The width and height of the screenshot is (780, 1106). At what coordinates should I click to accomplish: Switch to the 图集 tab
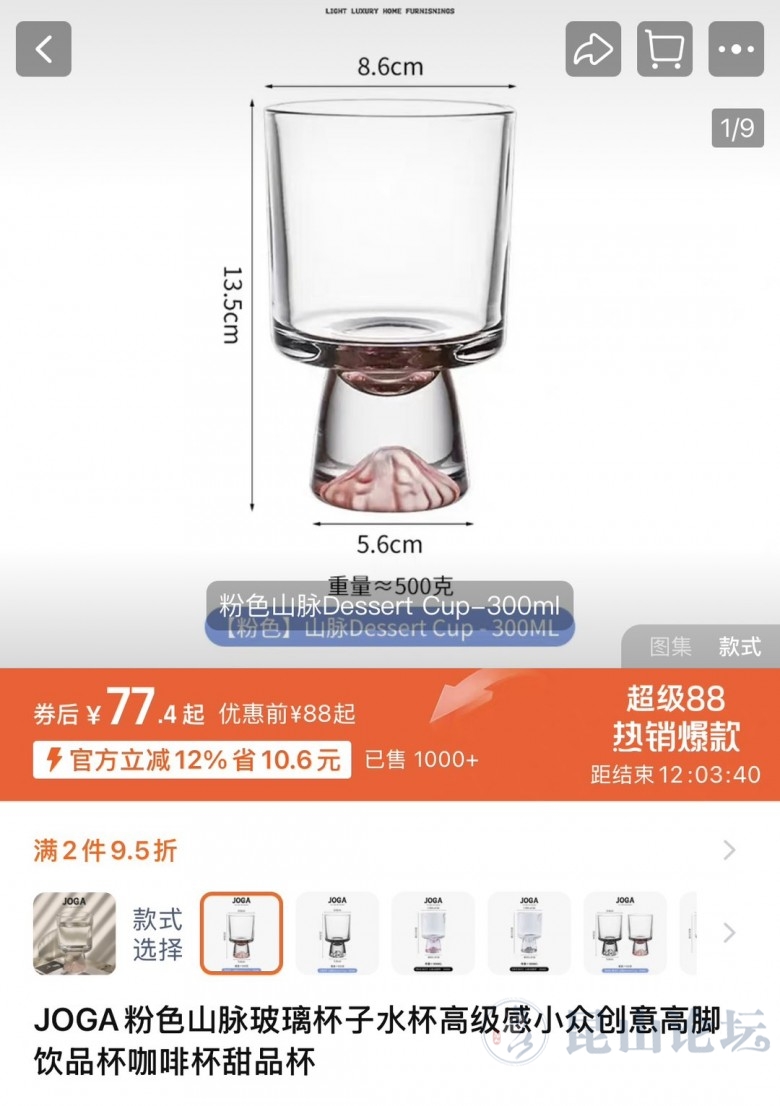tap(670, 647)
